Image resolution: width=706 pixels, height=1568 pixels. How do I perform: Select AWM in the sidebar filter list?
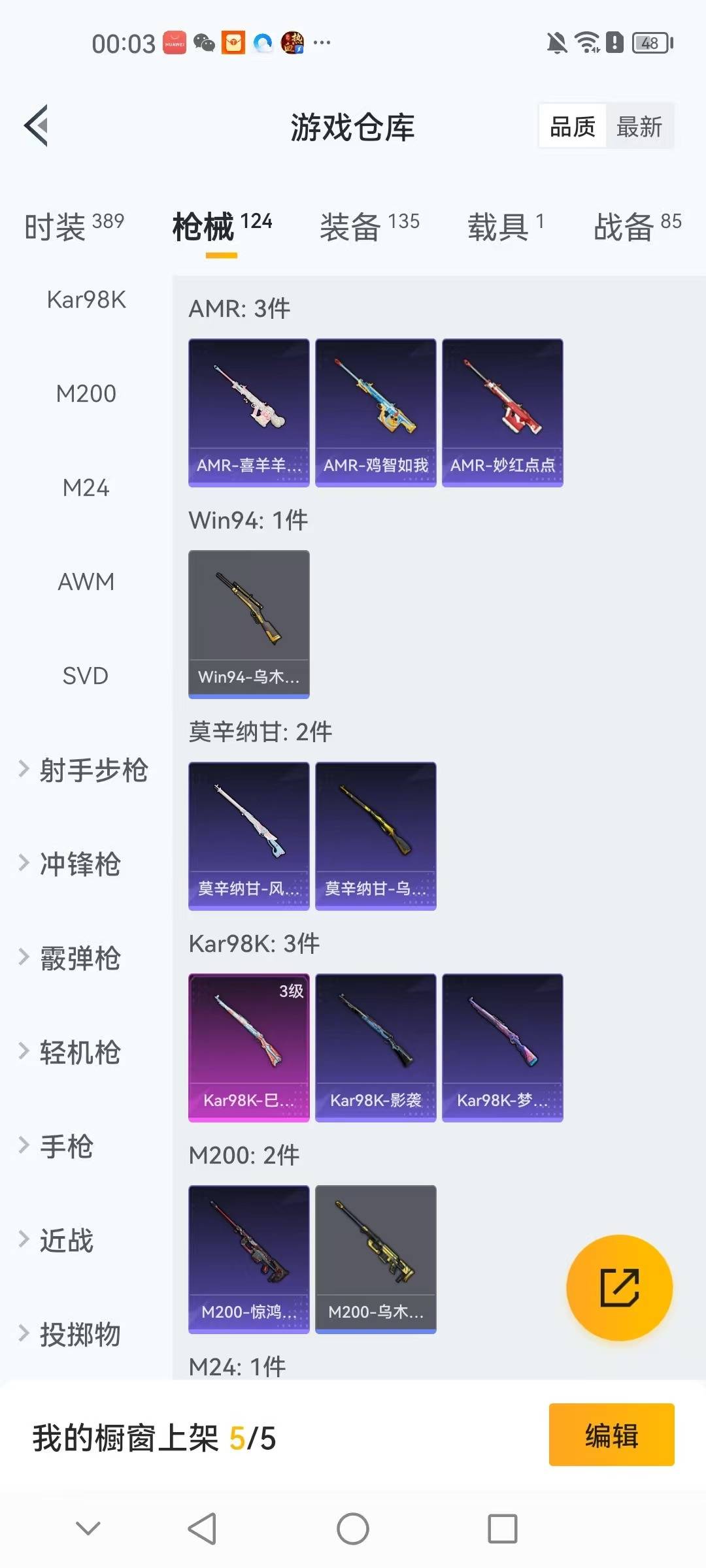(x=86, y=581)
